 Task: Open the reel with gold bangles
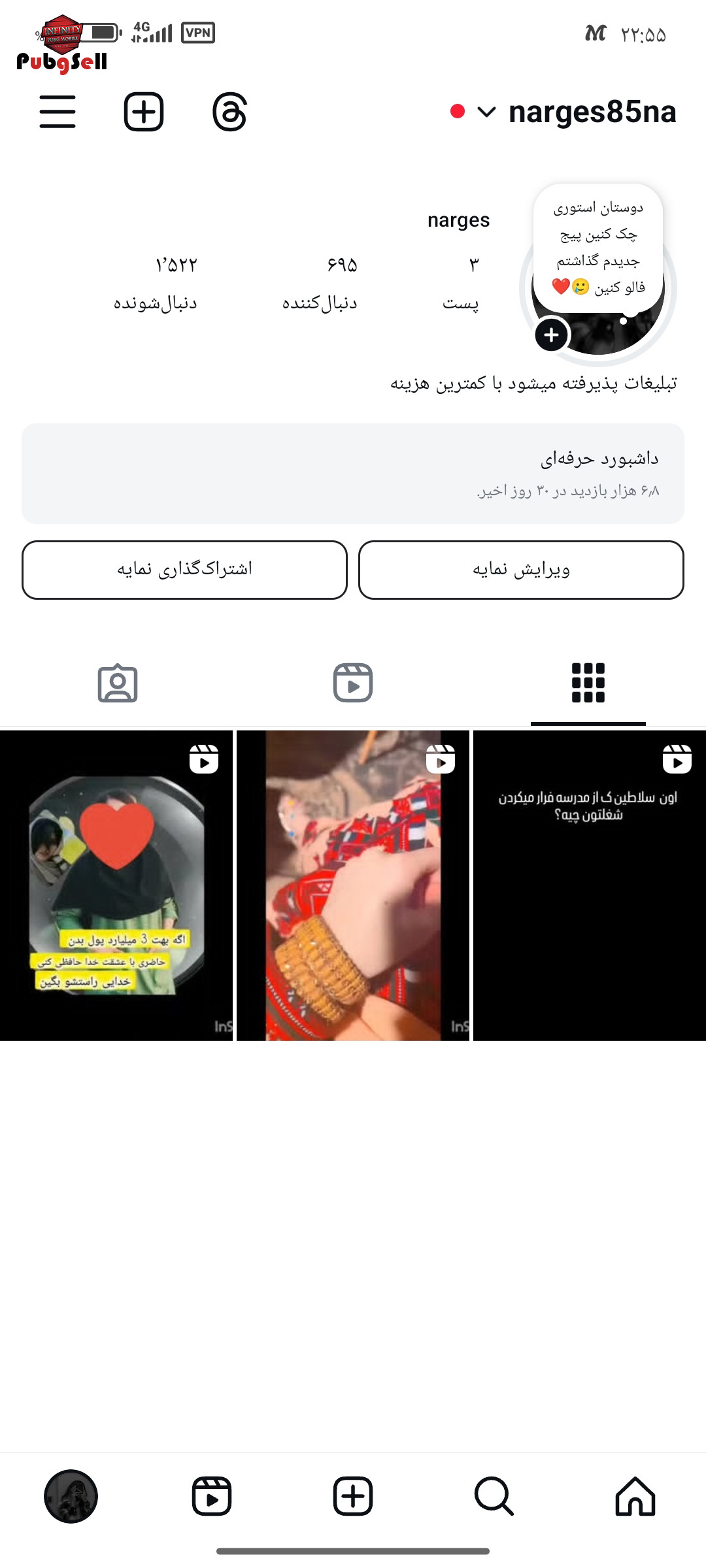click(x=353, y=885)
